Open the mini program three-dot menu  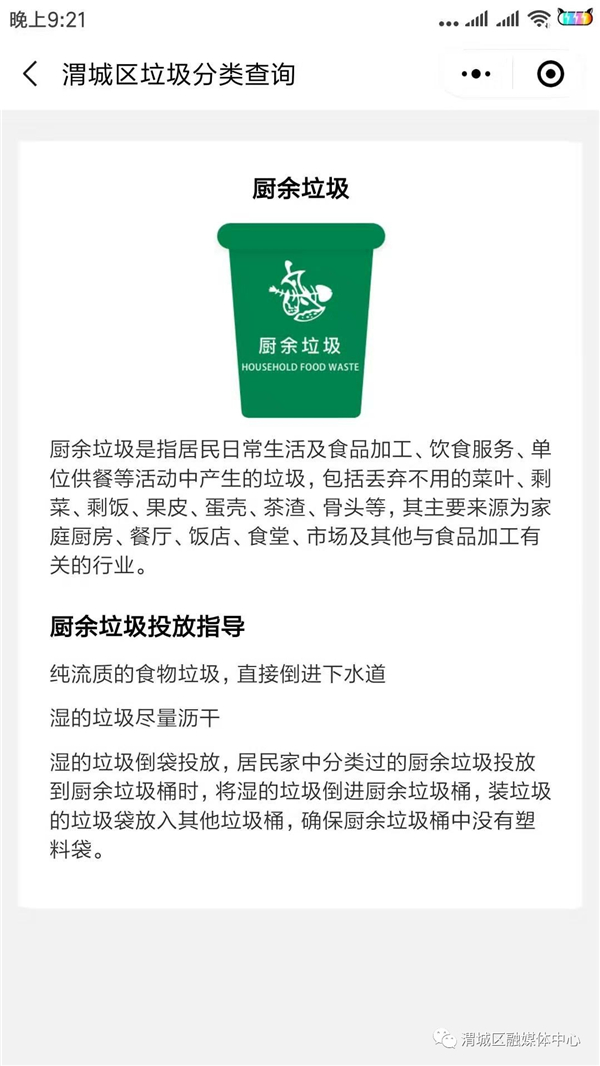click(476, 73)
